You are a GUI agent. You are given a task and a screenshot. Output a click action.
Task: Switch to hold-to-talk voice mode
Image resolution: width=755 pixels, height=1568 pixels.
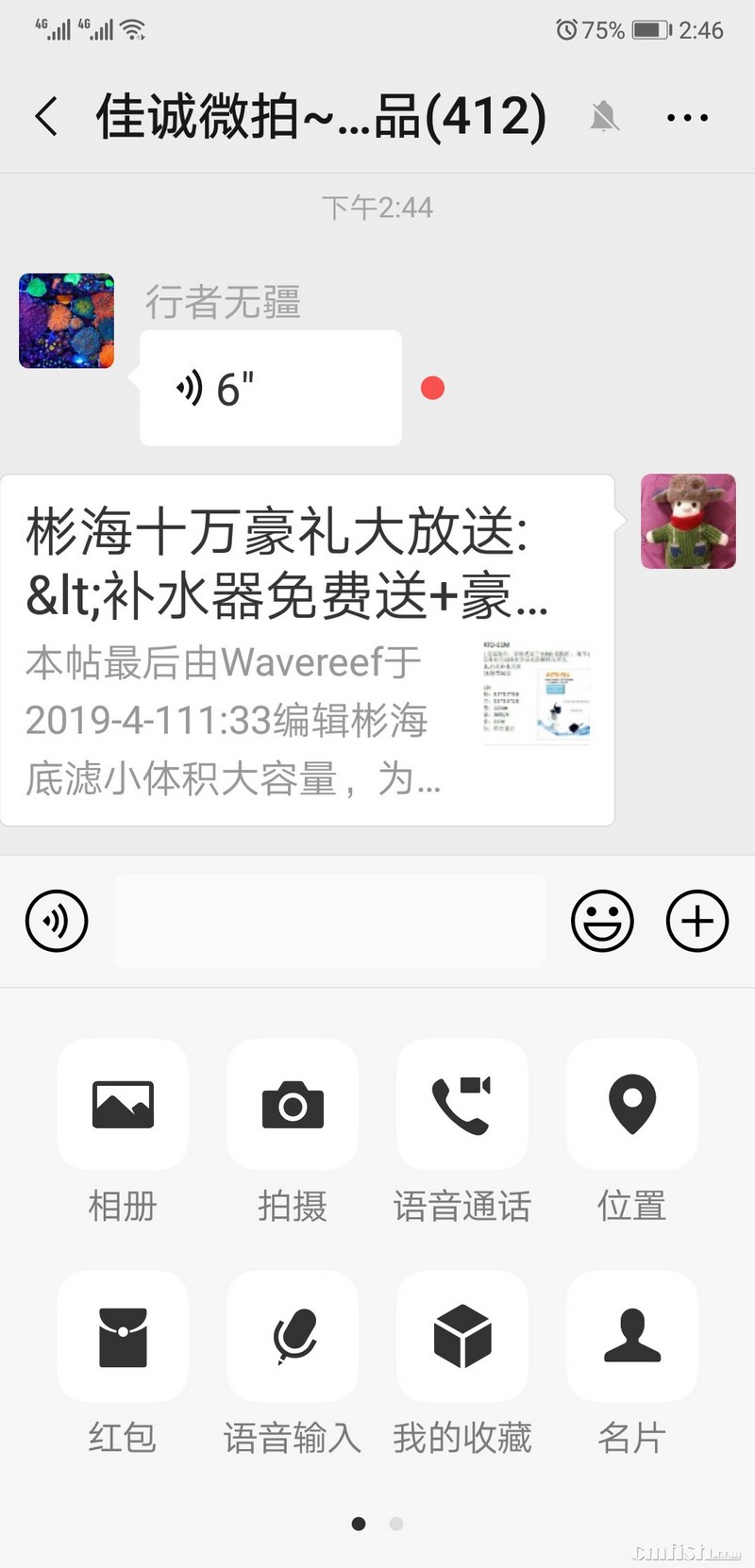pos(57,921)
